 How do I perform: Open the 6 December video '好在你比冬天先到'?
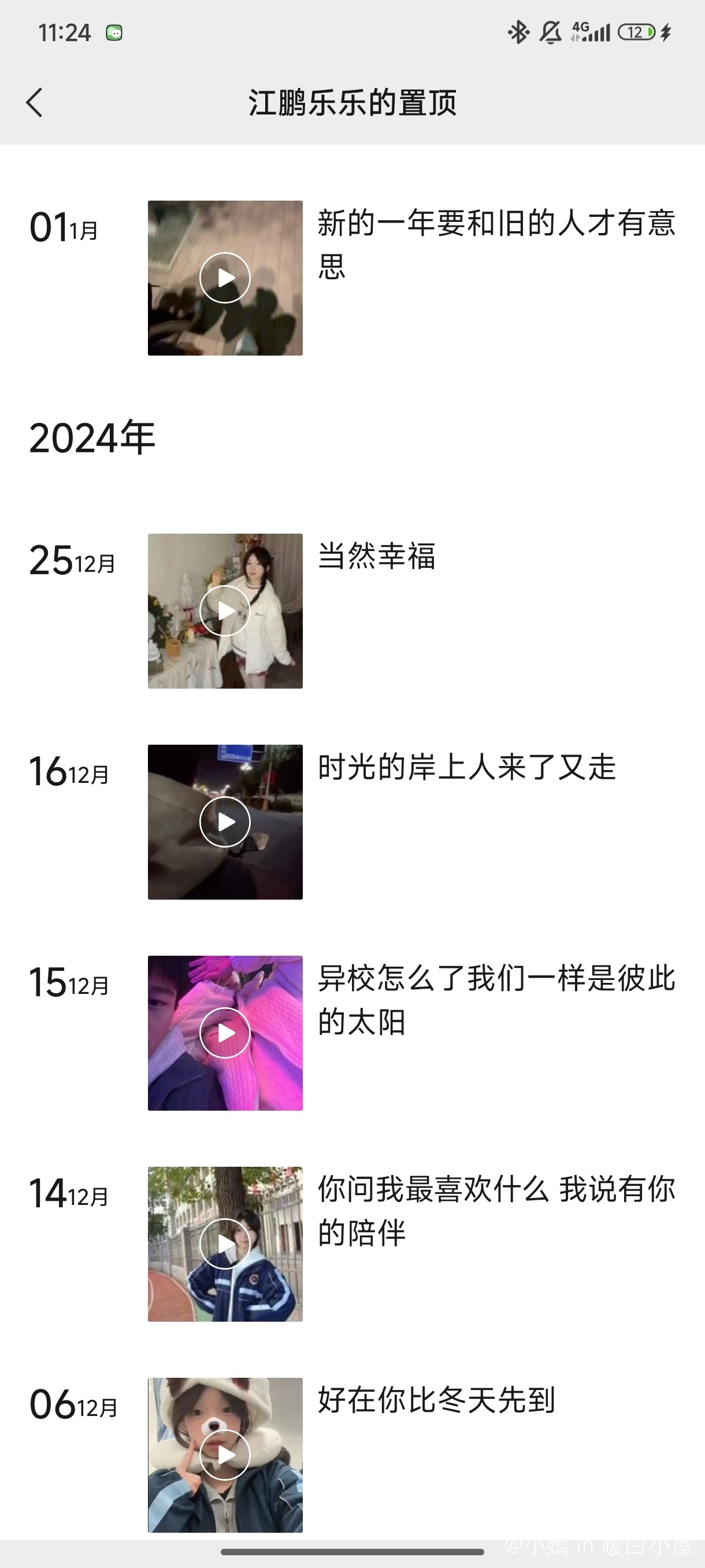click(x=225, y=1455)
